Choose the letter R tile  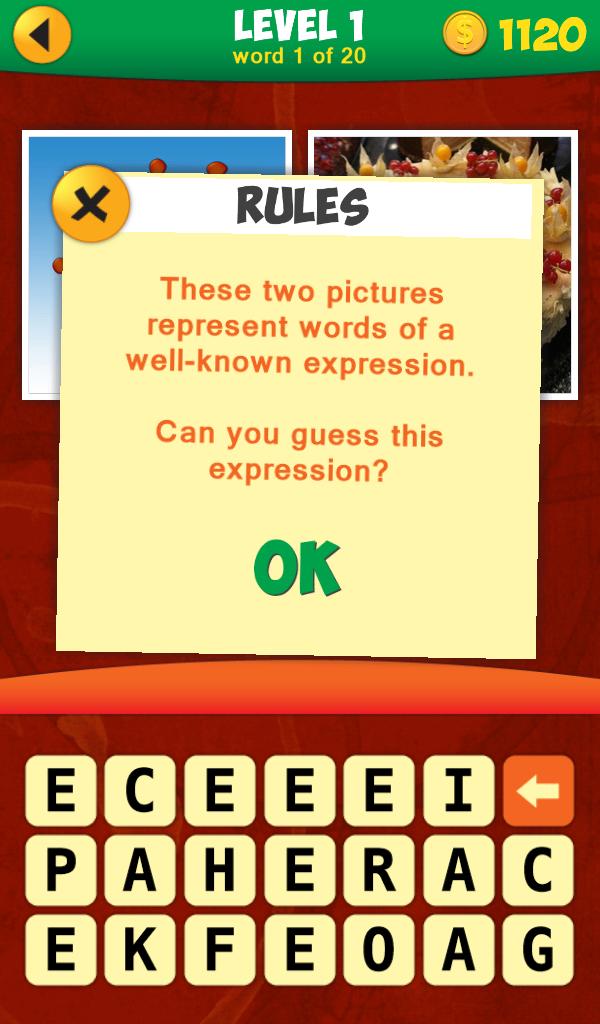pos(378,870)
